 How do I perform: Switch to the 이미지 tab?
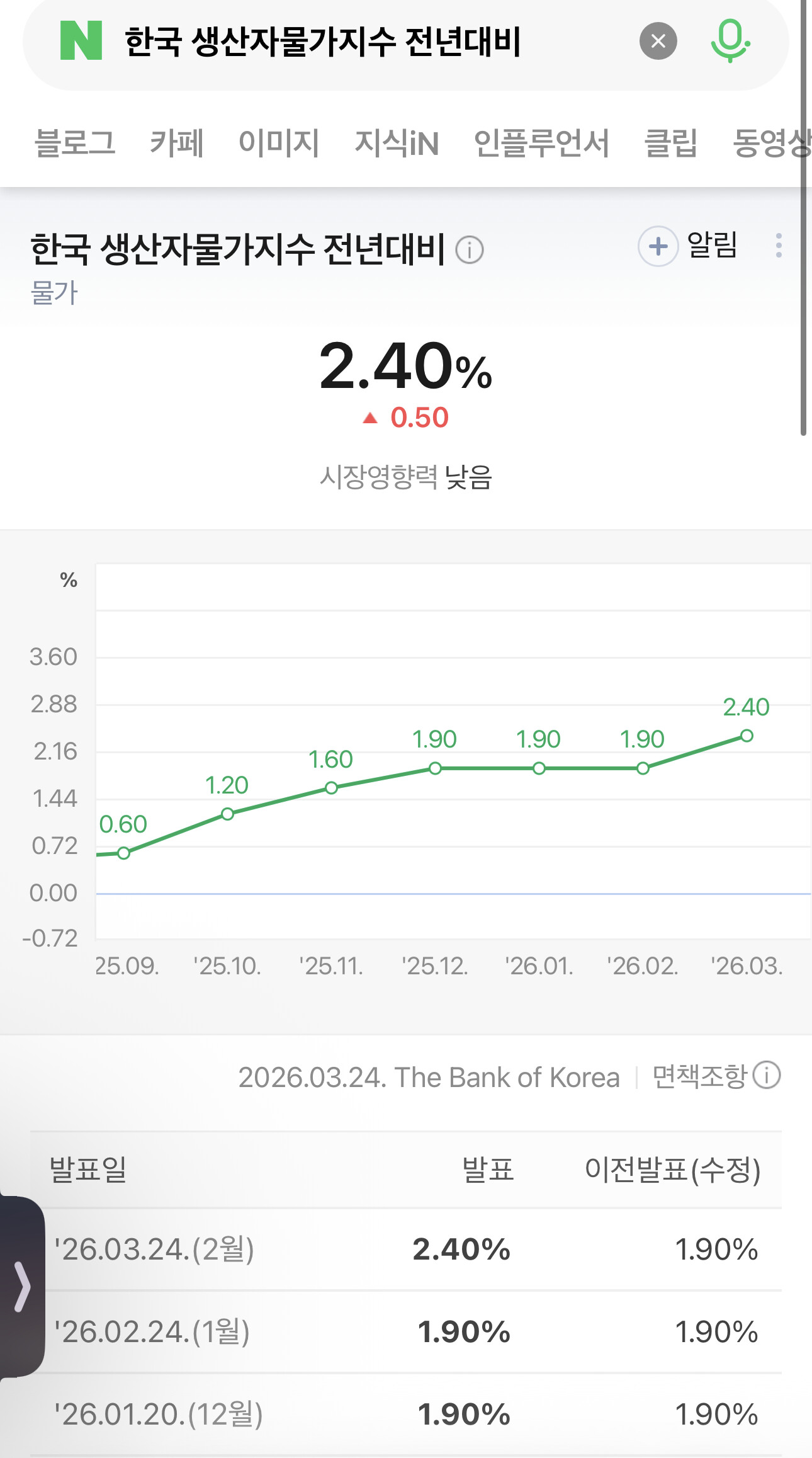click(x=279, y=142)
